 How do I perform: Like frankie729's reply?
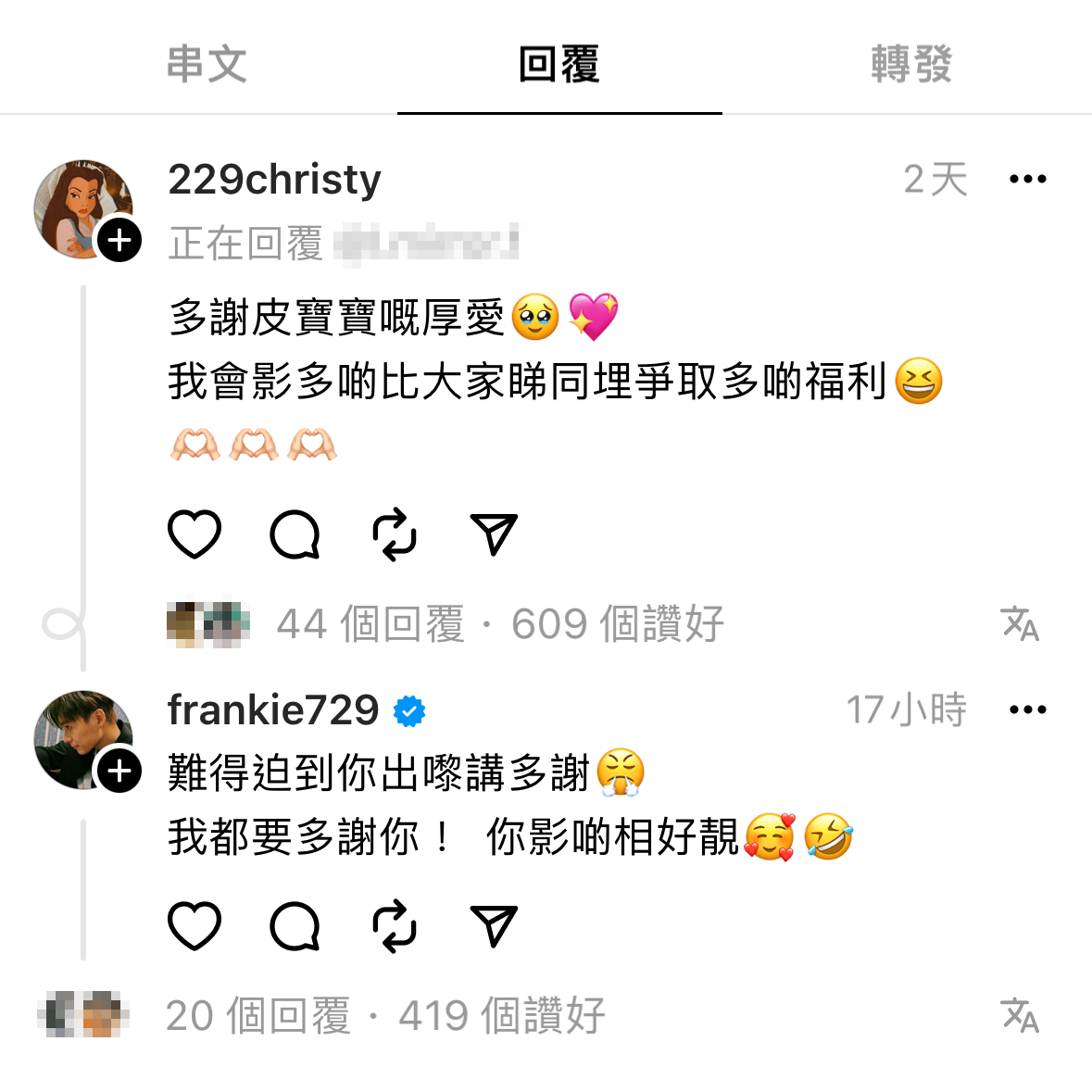point(195,926)
